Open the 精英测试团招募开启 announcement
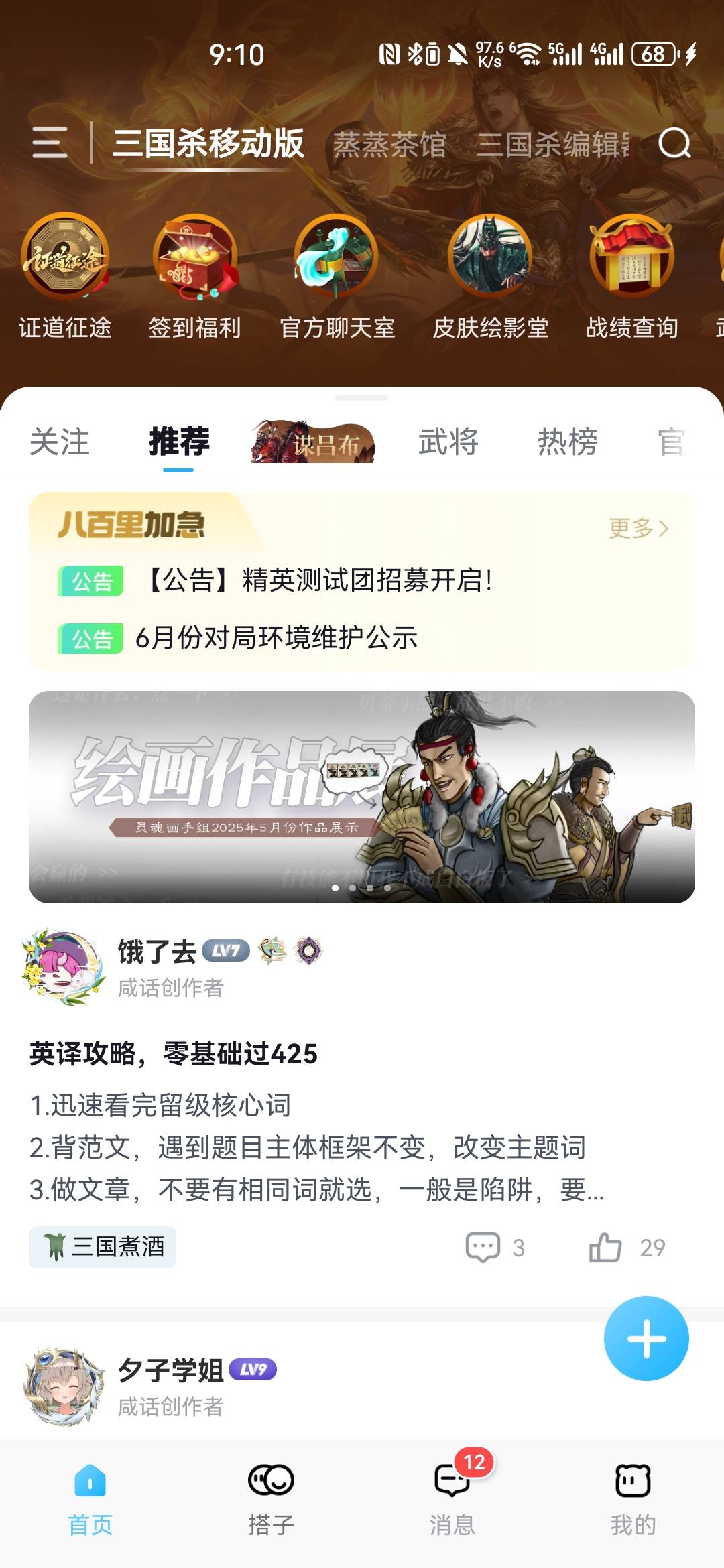Image resolution: width=724 pixels, height=1568 pixels. 320,580
